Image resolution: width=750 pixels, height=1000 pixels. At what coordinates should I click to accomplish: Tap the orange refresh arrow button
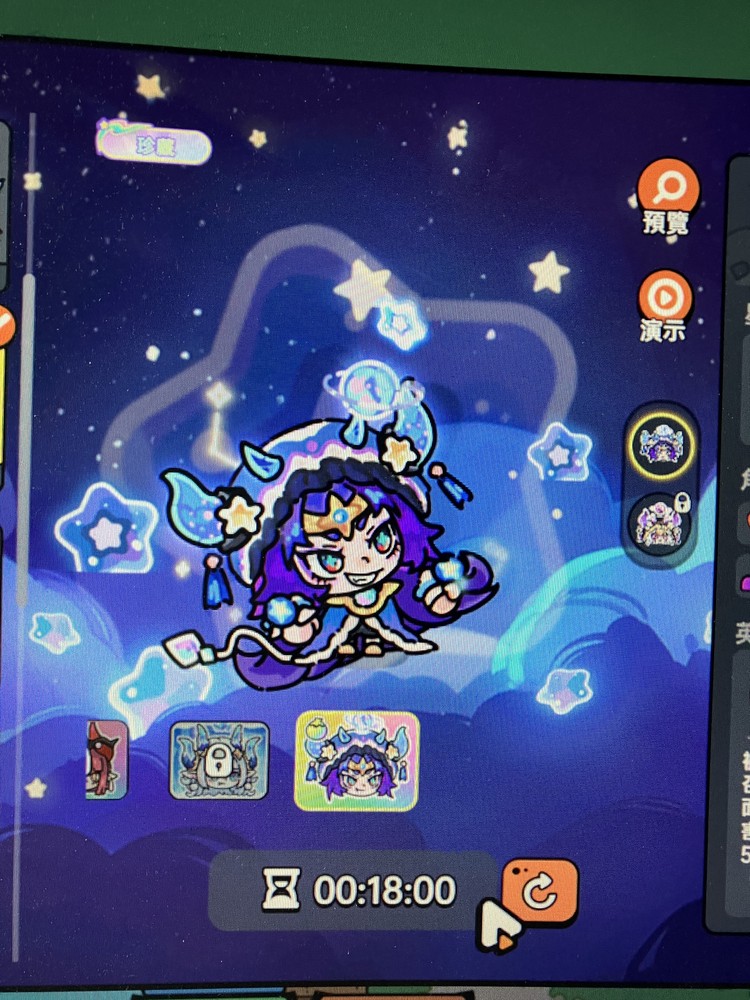[x=540, y=890]
